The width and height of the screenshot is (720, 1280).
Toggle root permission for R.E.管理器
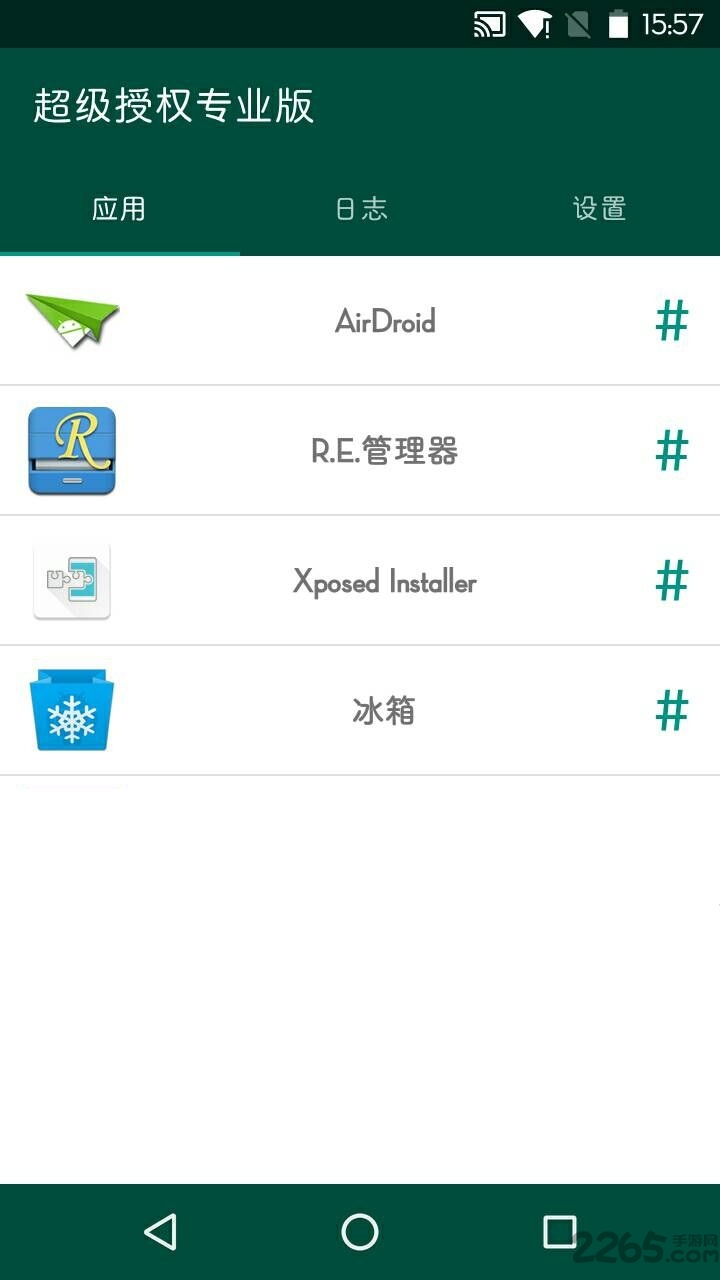672,451
